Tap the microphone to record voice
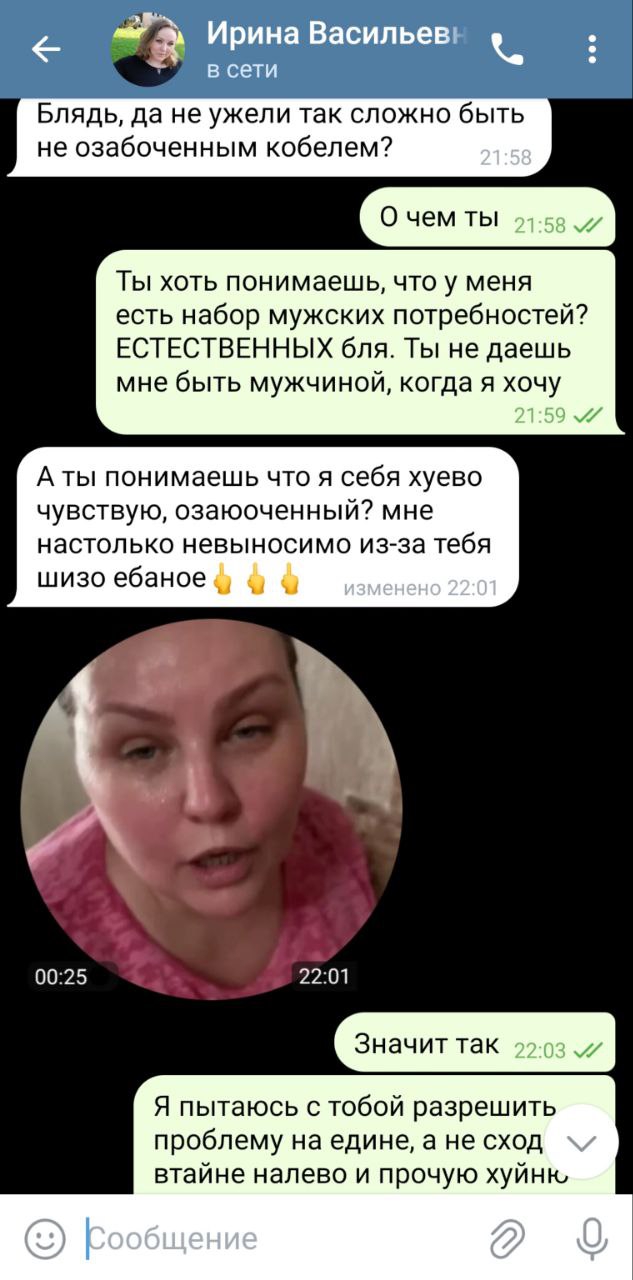 tap(592, 1240)
